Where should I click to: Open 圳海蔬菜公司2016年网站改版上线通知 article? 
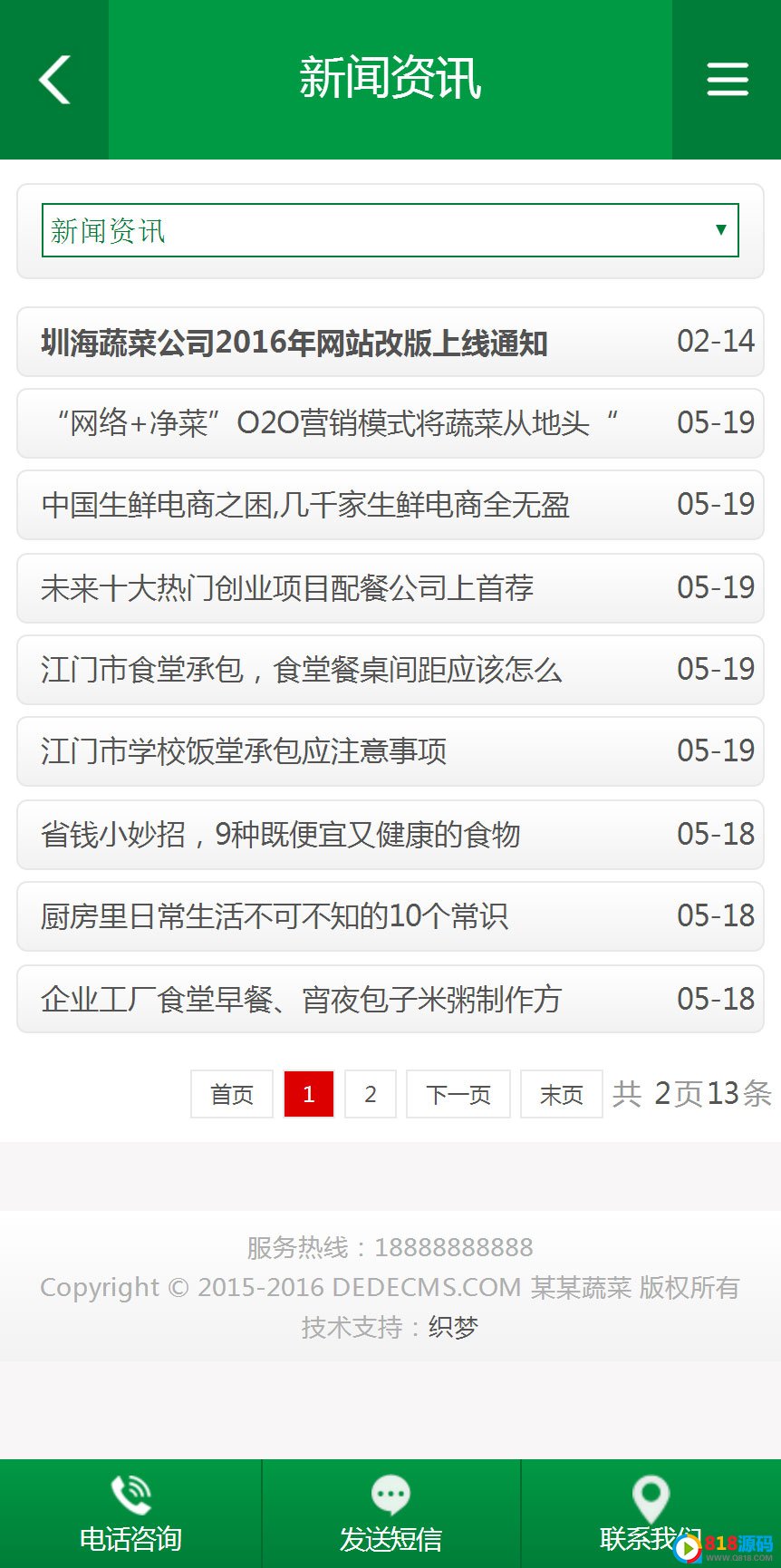coord(294,343)
